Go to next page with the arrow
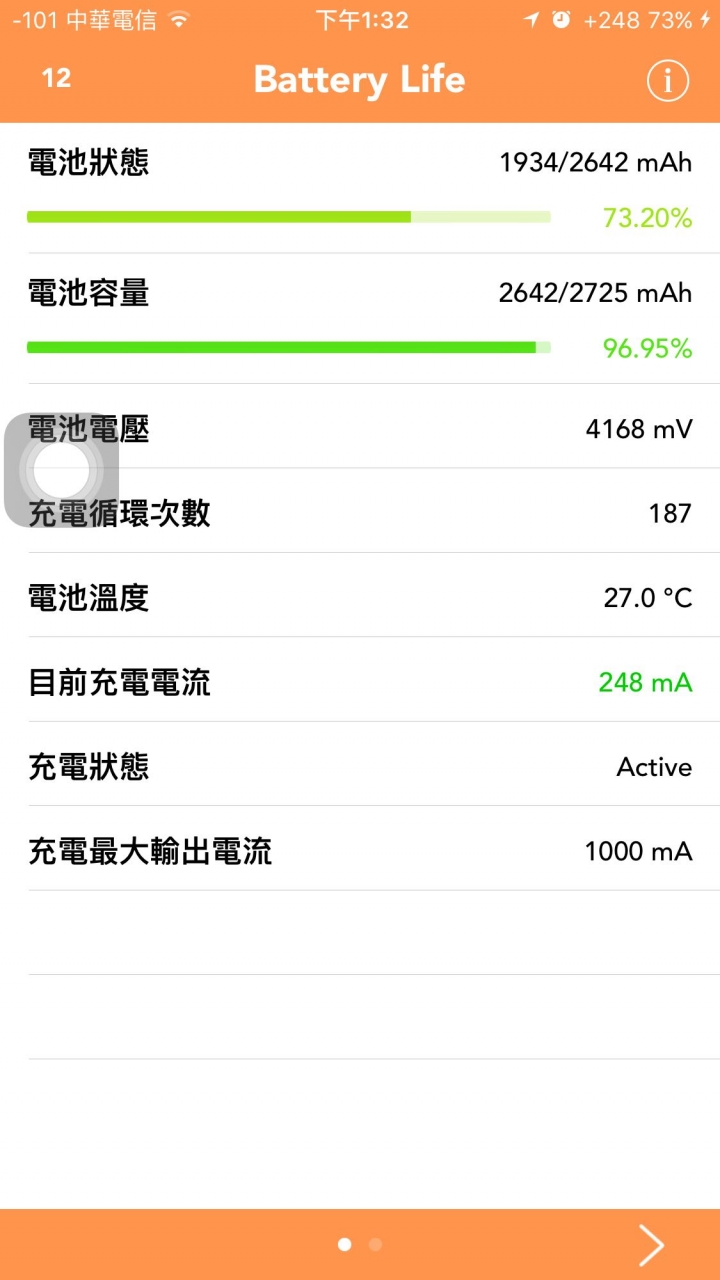720x1280 pixels. 651,1245
